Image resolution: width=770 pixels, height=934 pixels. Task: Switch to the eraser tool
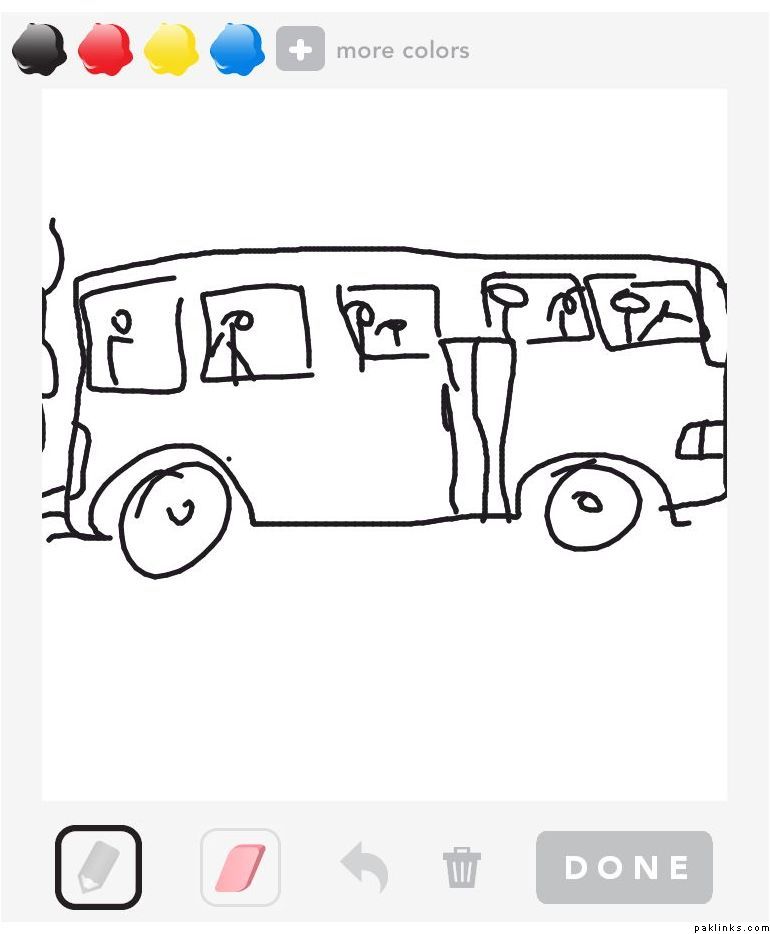coord(240,867)
